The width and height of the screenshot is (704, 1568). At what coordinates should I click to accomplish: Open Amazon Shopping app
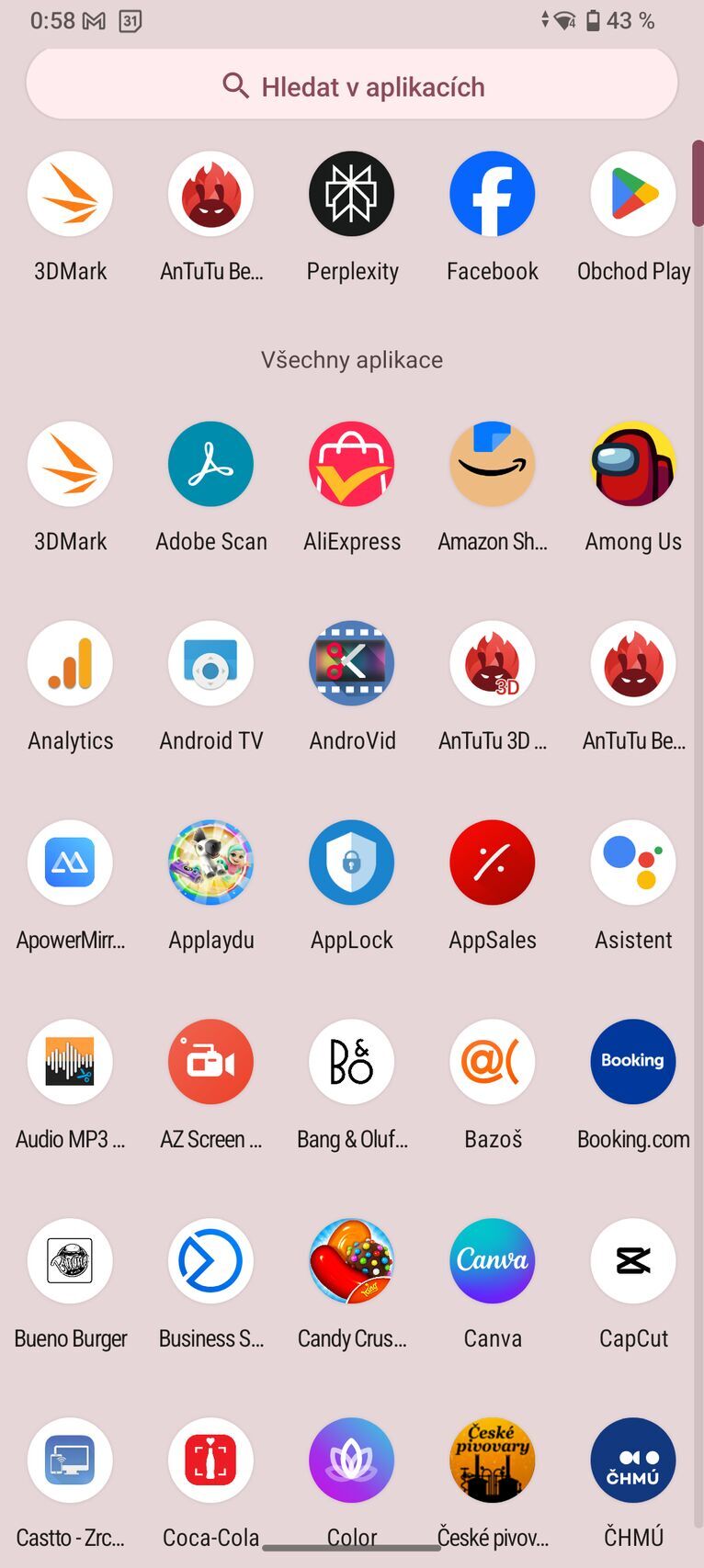[x=493, y=465]
